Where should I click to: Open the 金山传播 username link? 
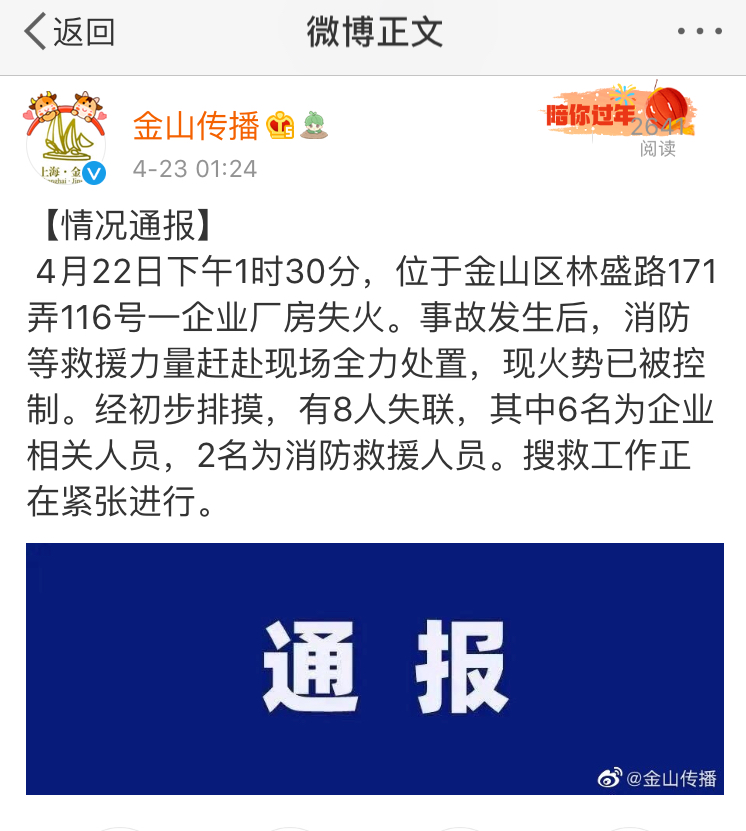point(196,126)
